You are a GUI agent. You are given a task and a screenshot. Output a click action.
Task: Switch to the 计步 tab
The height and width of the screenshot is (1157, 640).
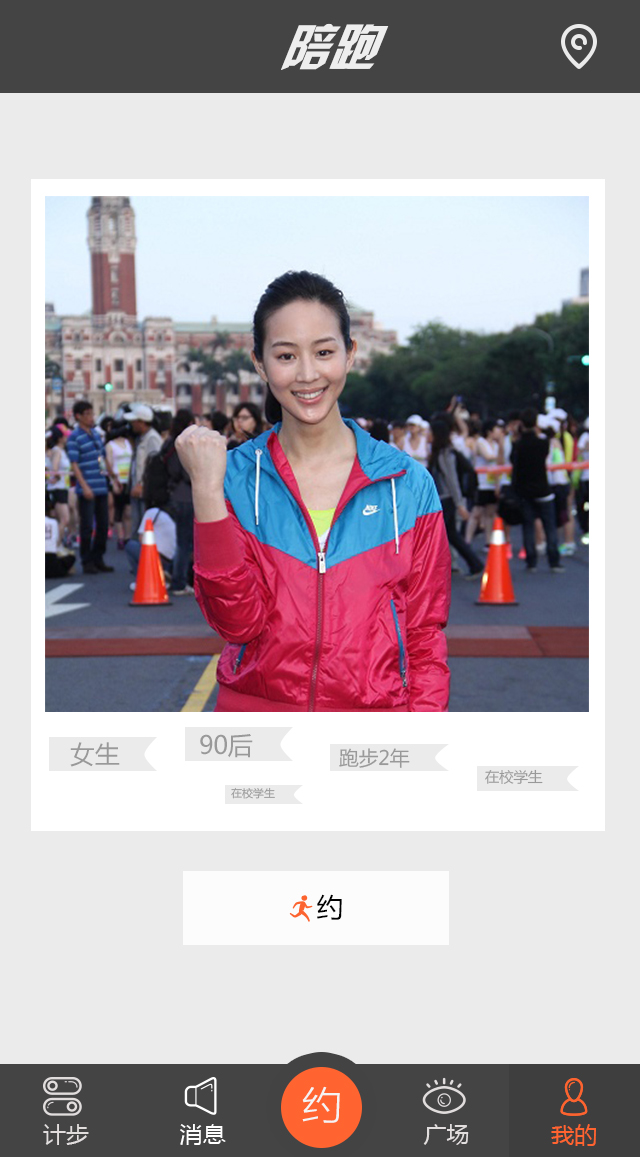point(64,1111)
